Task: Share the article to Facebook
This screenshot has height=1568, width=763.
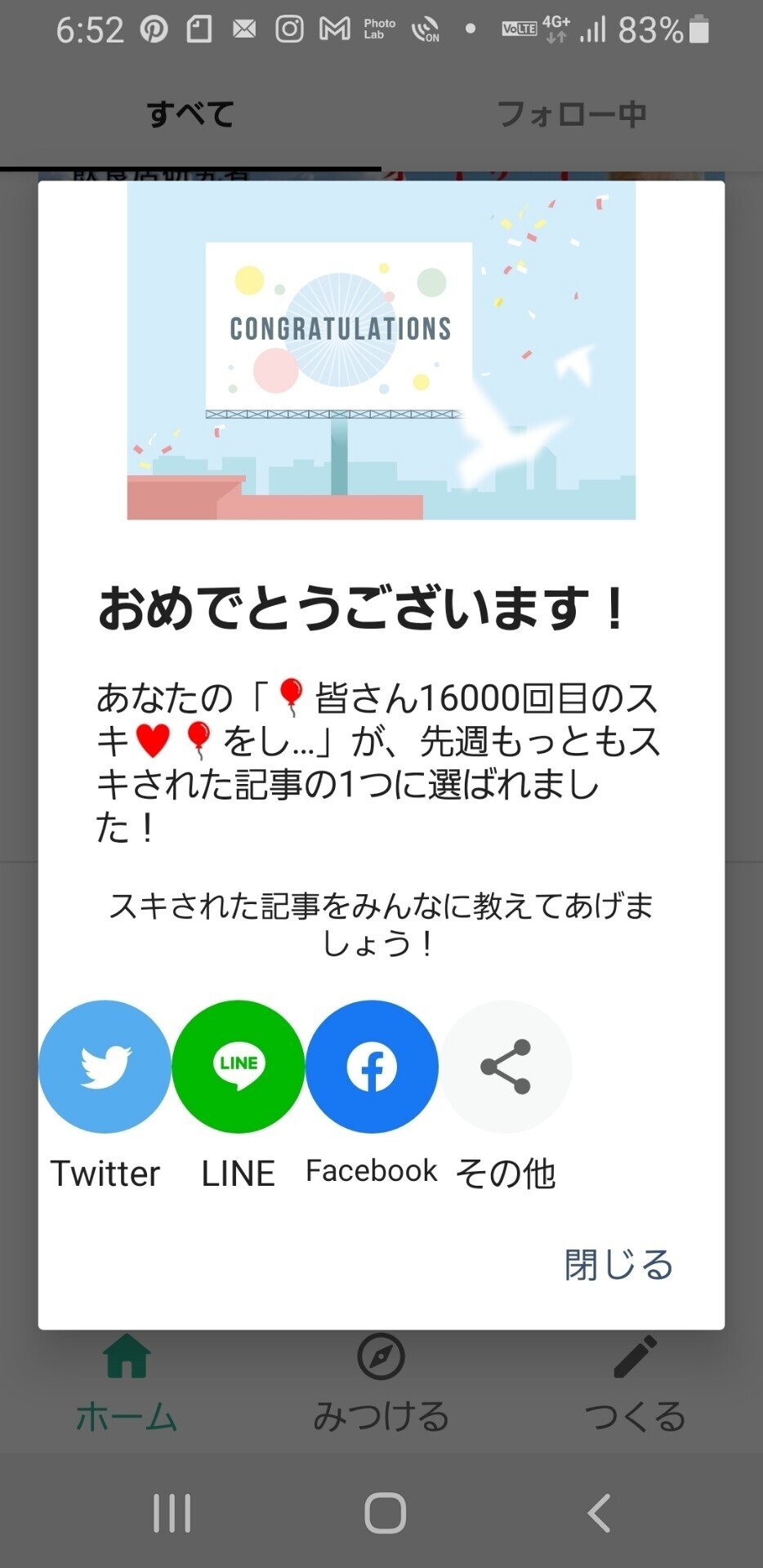Action: click(372, 1067)
